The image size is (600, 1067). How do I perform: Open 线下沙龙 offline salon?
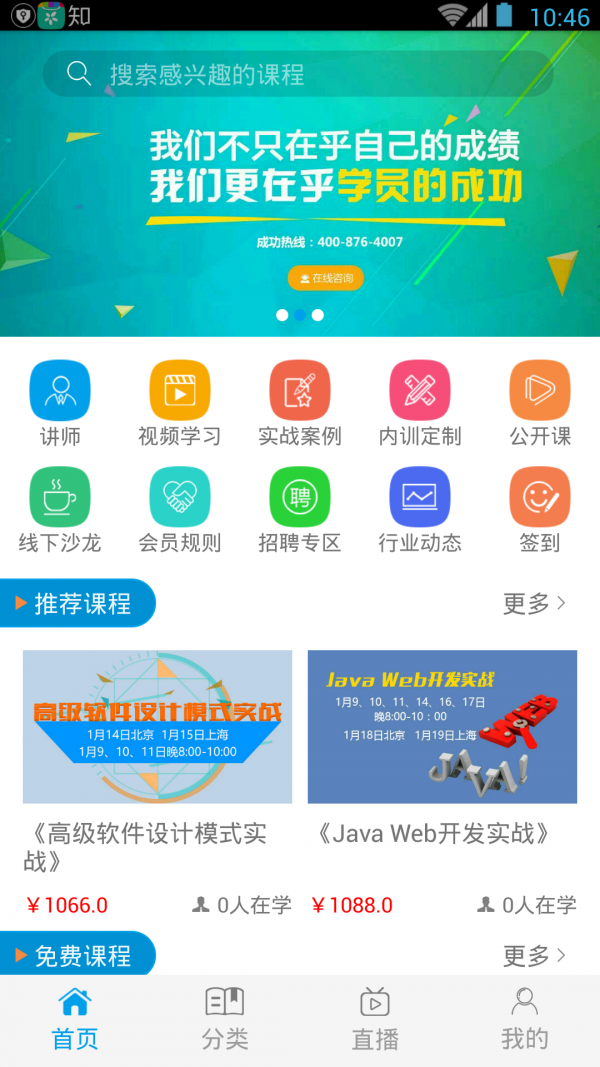coord(60,510)
